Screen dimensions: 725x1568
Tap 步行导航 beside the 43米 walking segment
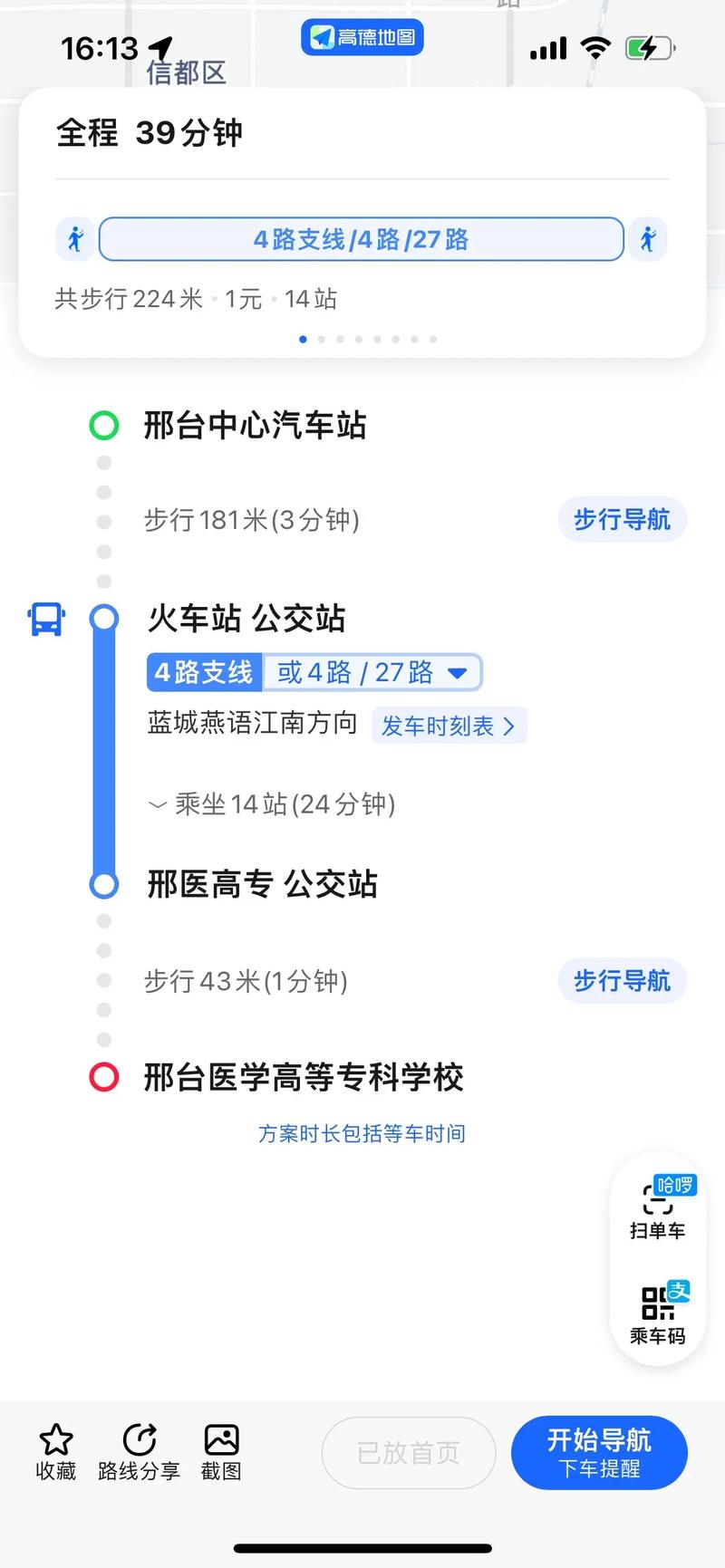tap(622, 981)
